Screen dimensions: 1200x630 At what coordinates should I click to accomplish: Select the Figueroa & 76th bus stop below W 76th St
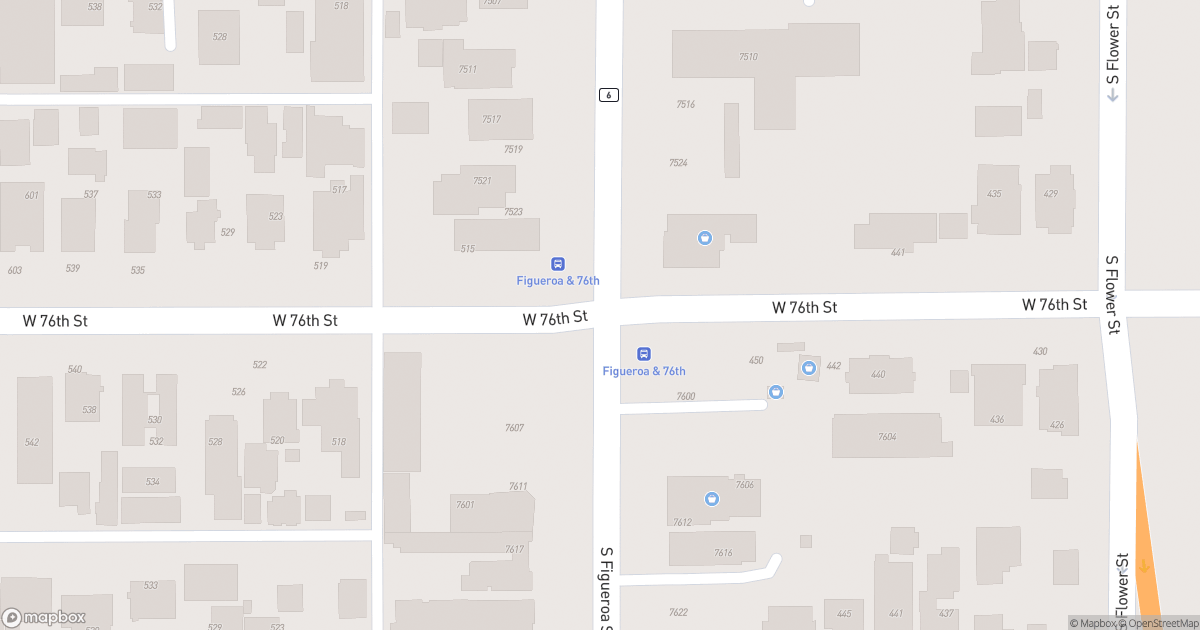[x=644, y=354]
